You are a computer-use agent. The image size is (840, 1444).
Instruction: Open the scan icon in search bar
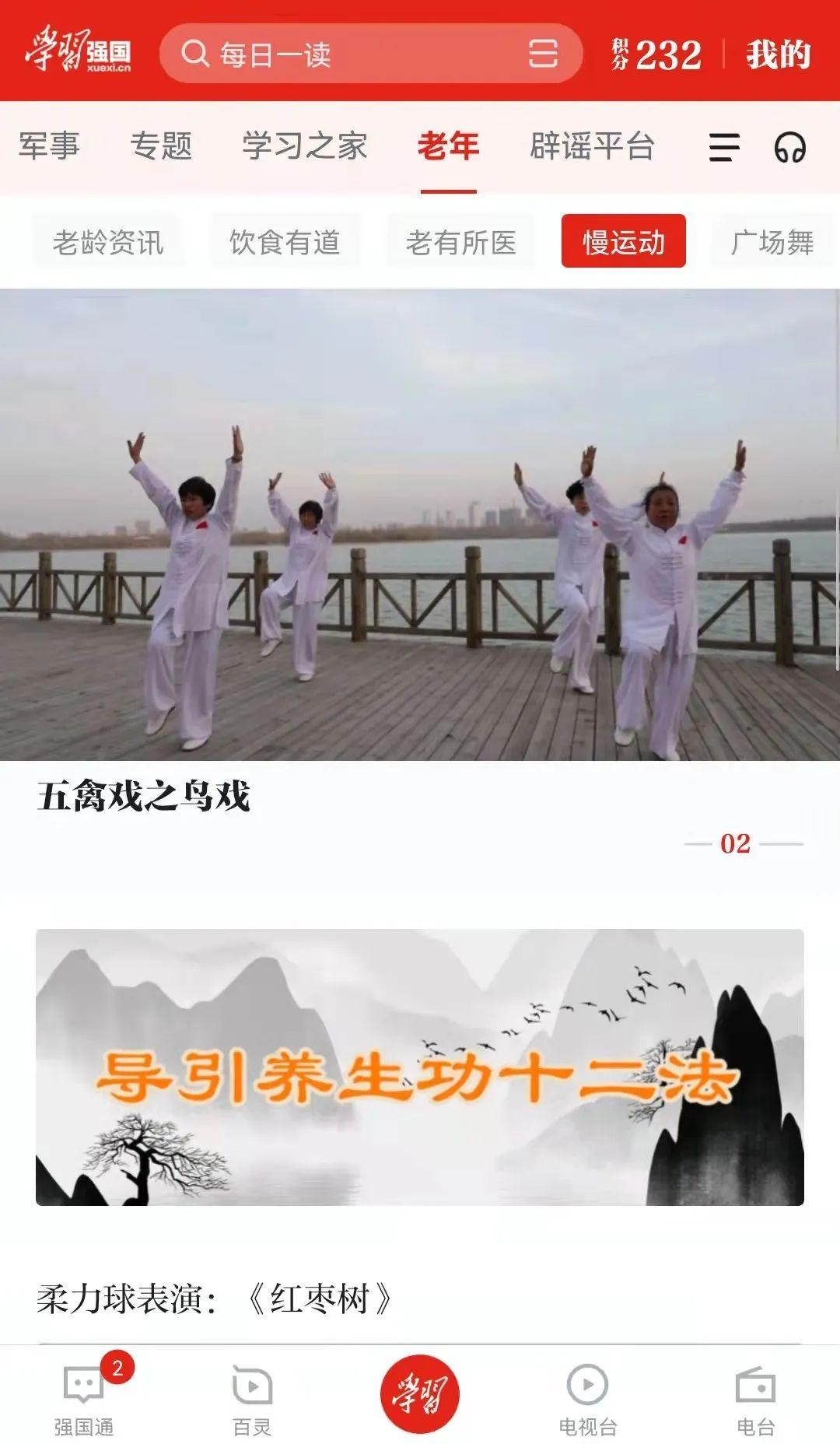point(543,54)
